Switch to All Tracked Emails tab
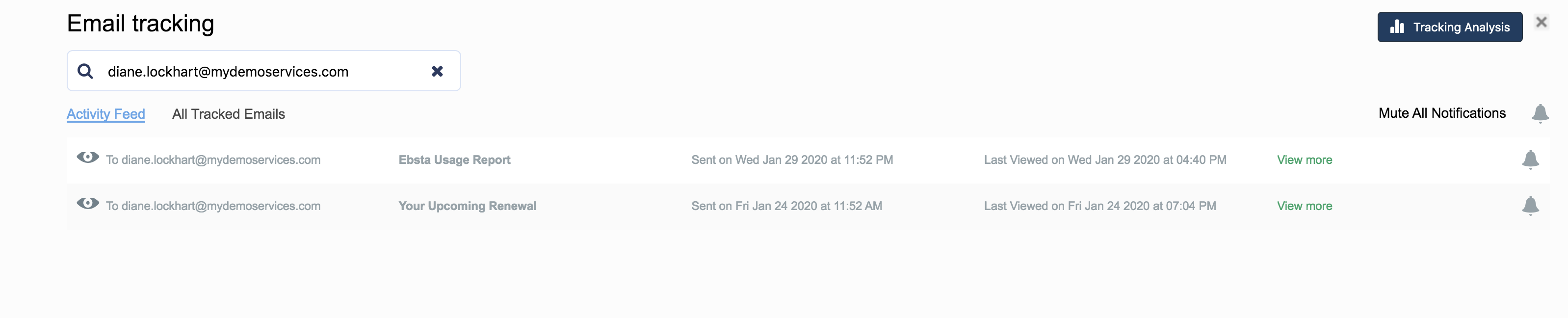Screen dimensions: 1568x318 click(228, 114)
